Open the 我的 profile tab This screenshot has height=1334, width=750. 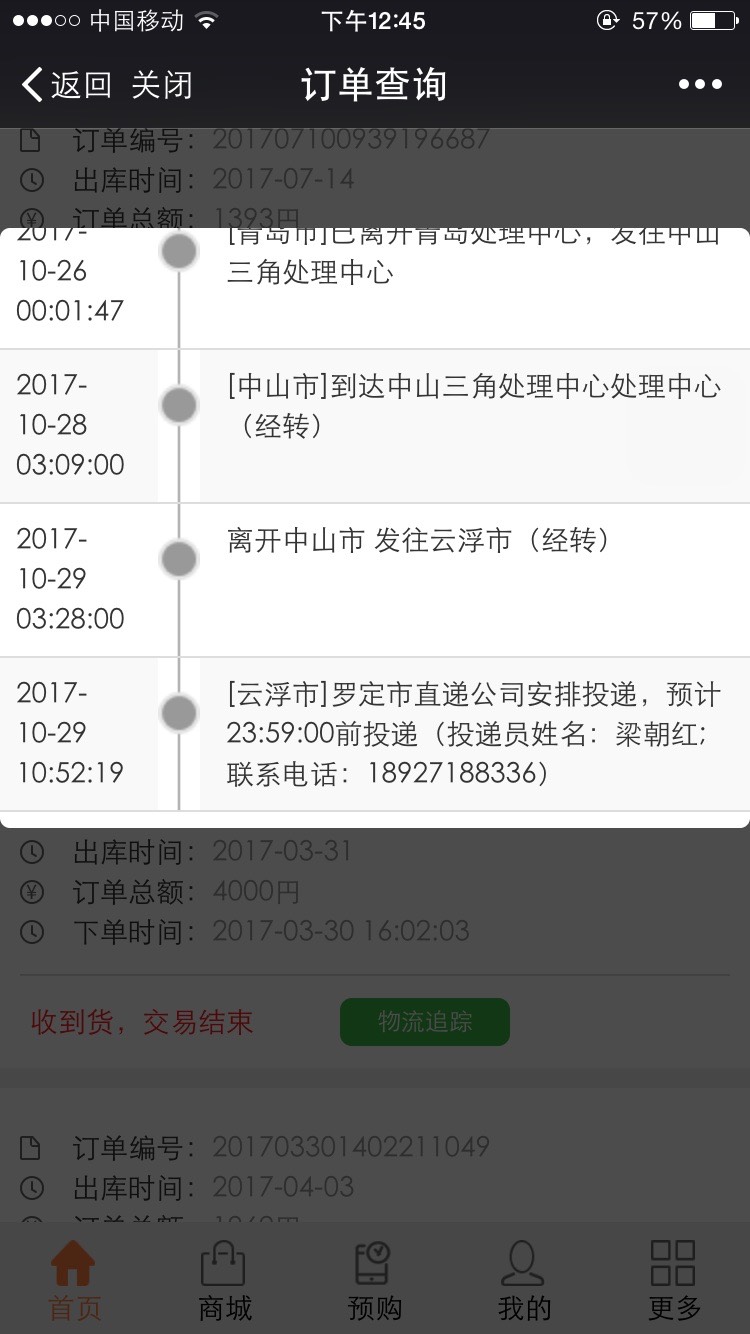point(524,1280)
